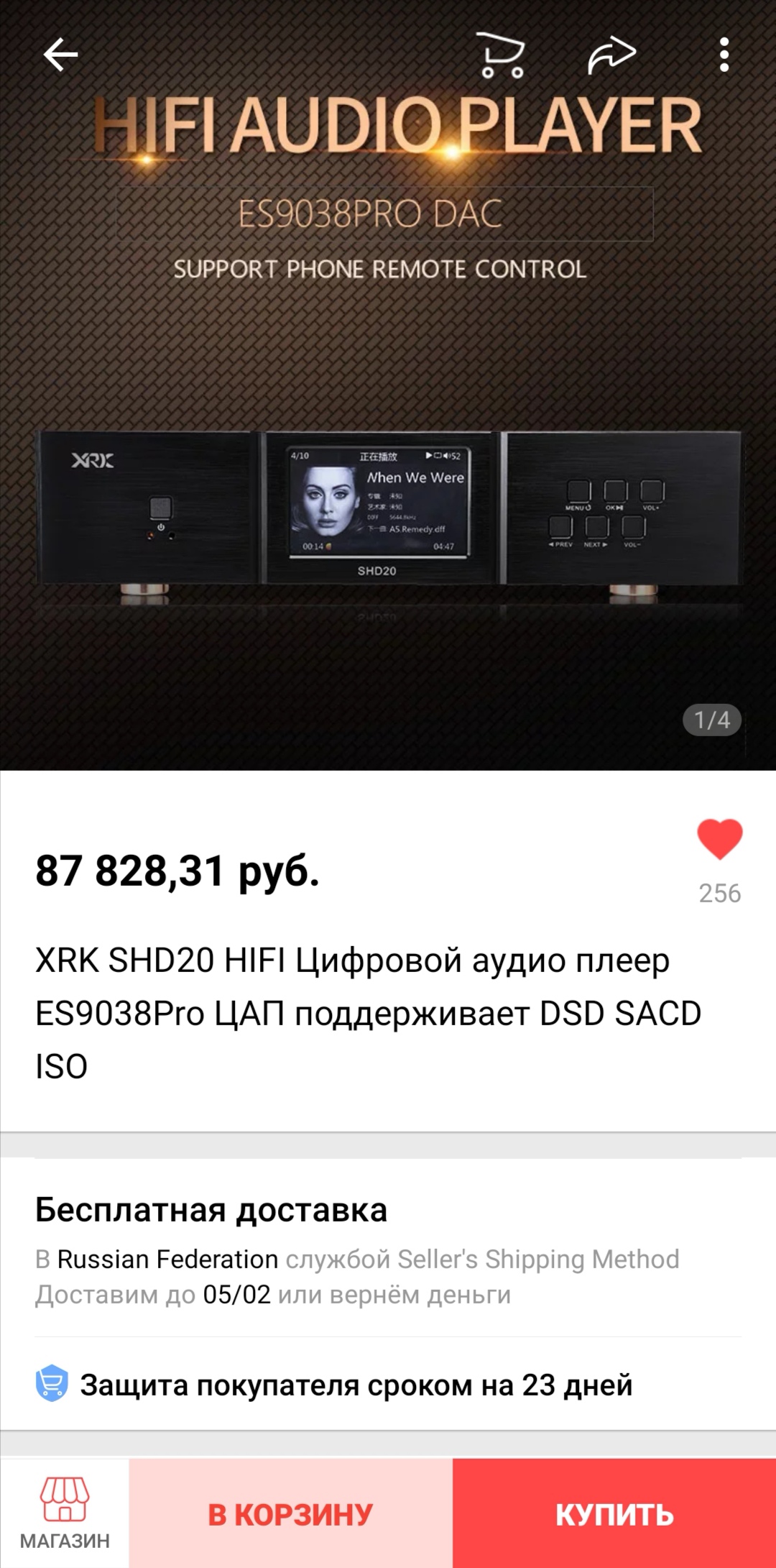Add item to cart with В КОРЗИНУ
This screenshot has height=1568, width=776.
click(x=291, y=1513)
